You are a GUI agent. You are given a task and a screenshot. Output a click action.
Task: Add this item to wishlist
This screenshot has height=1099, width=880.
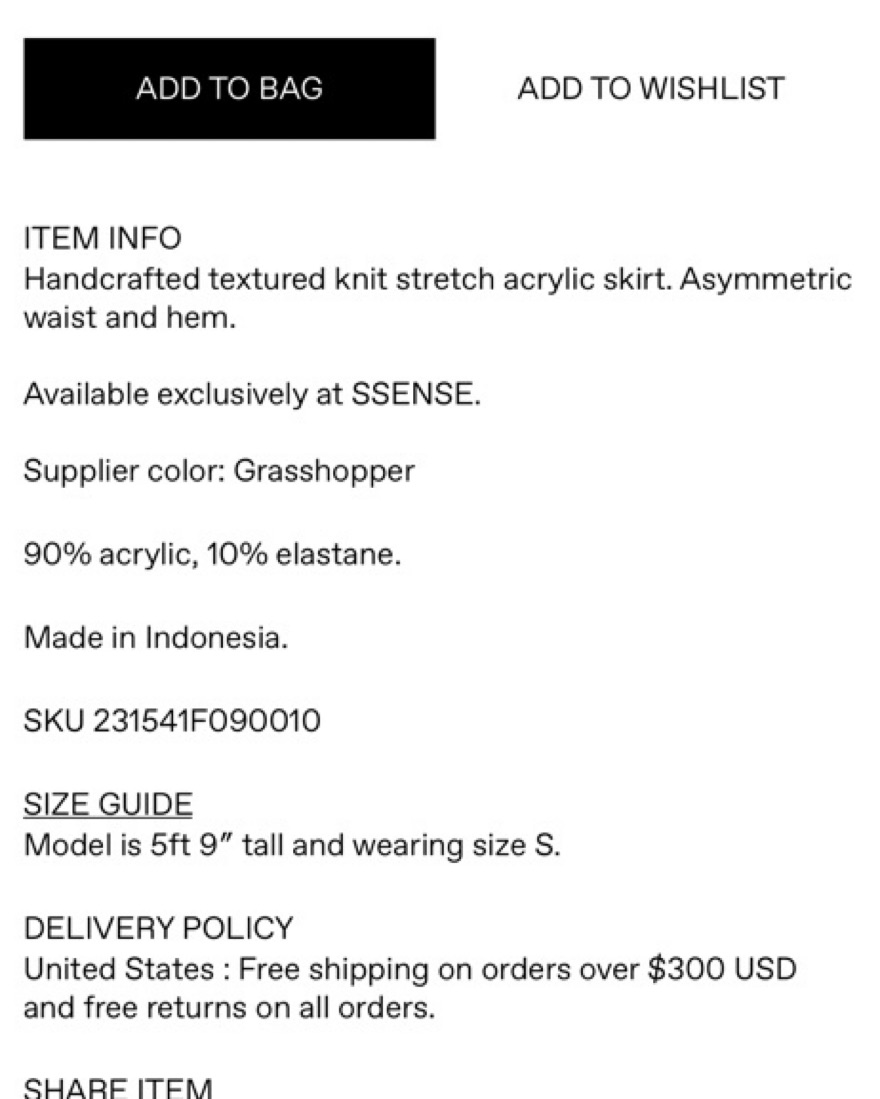[x=650, y=88]
